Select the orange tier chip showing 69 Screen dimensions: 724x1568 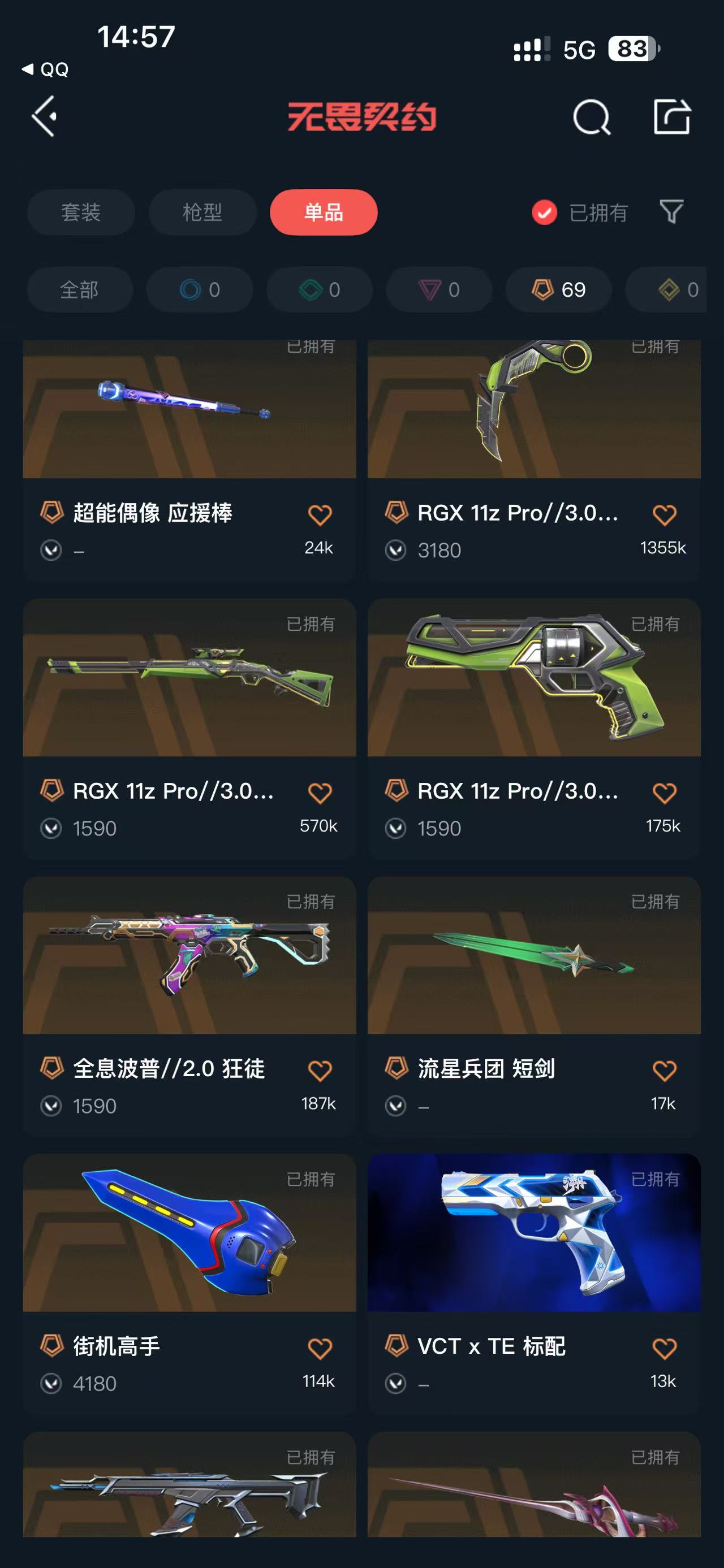[558, 290]
